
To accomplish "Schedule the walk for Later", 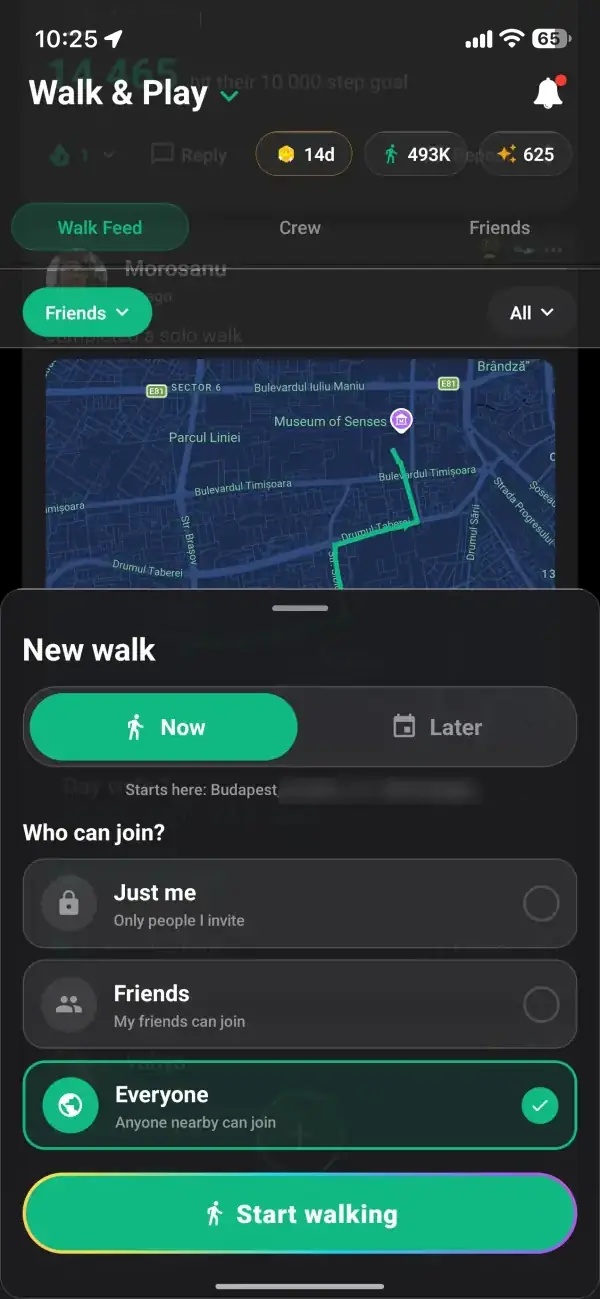I will click(x=437, y=727).
